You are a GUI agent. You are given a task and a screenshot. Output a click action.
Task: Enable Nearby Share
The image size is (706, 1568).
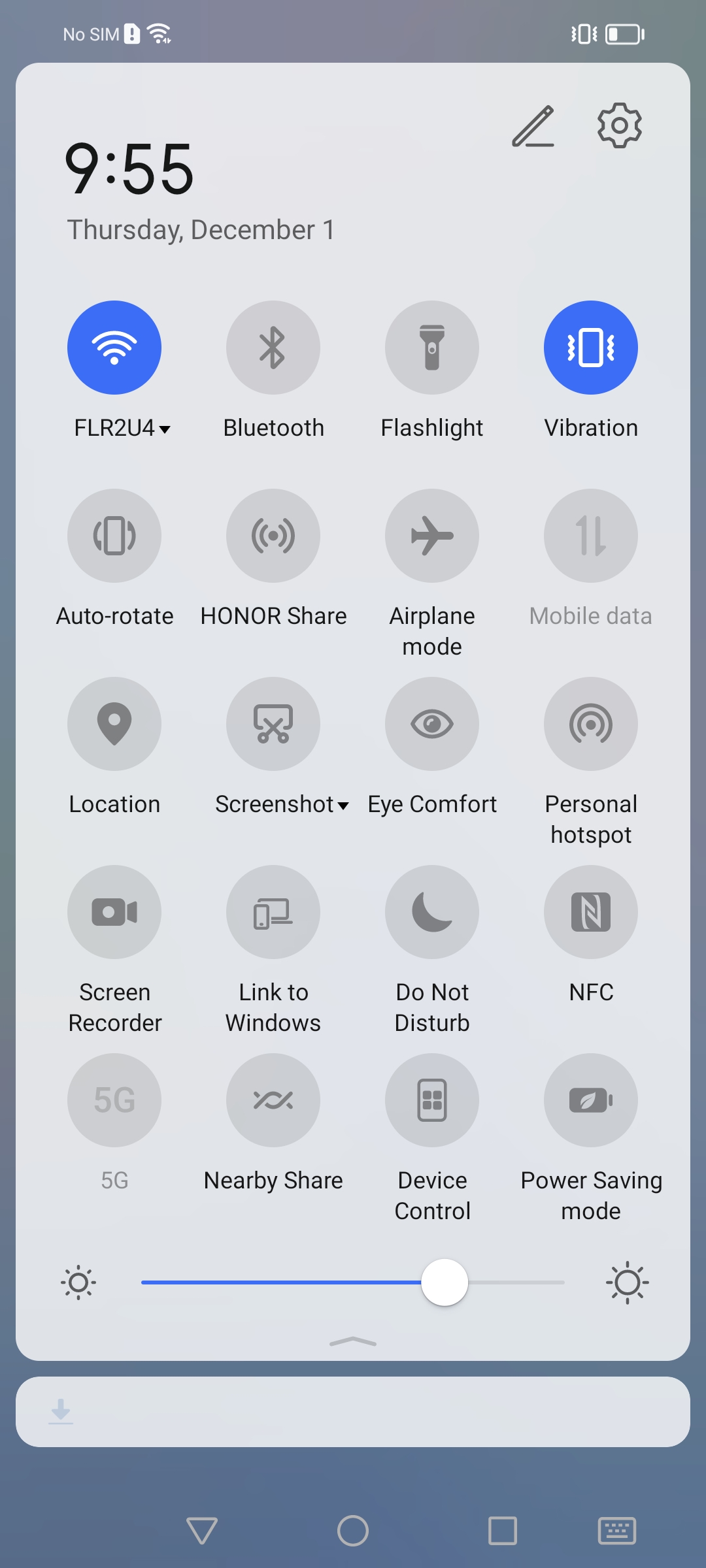coord(273,1100)
